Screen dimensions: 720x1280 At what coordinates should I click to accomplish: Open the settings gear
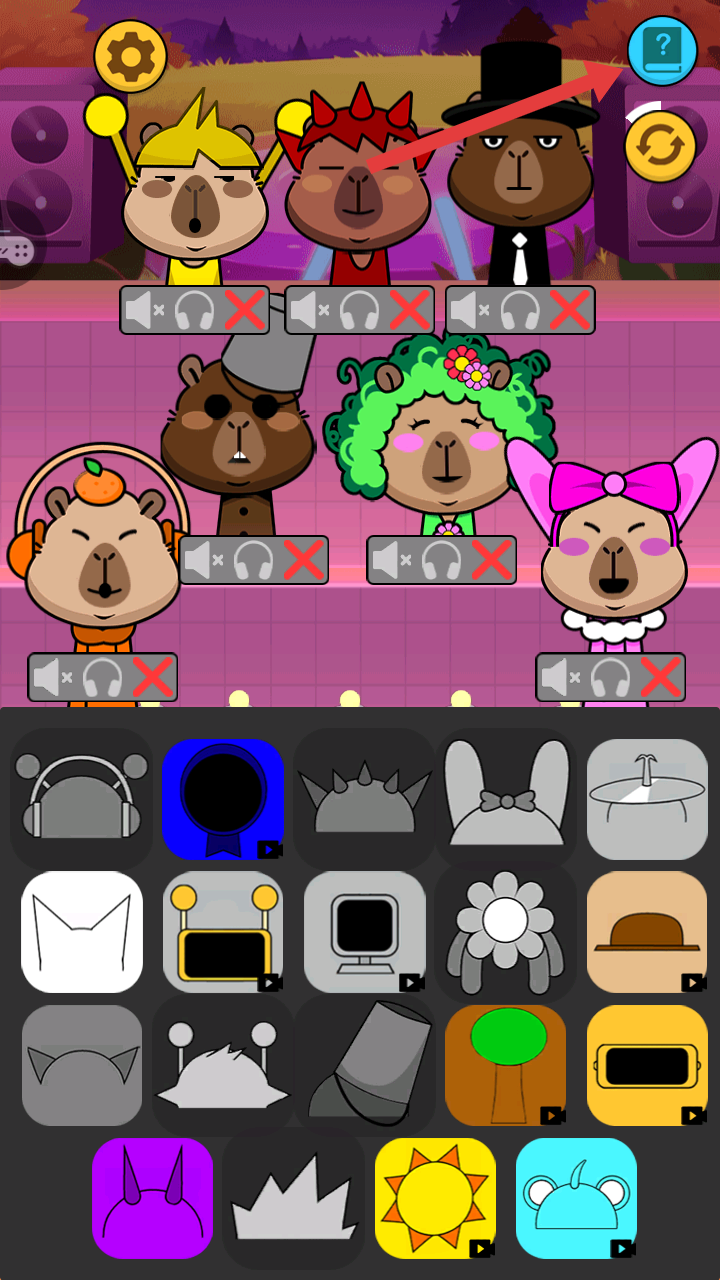point(130,57)
